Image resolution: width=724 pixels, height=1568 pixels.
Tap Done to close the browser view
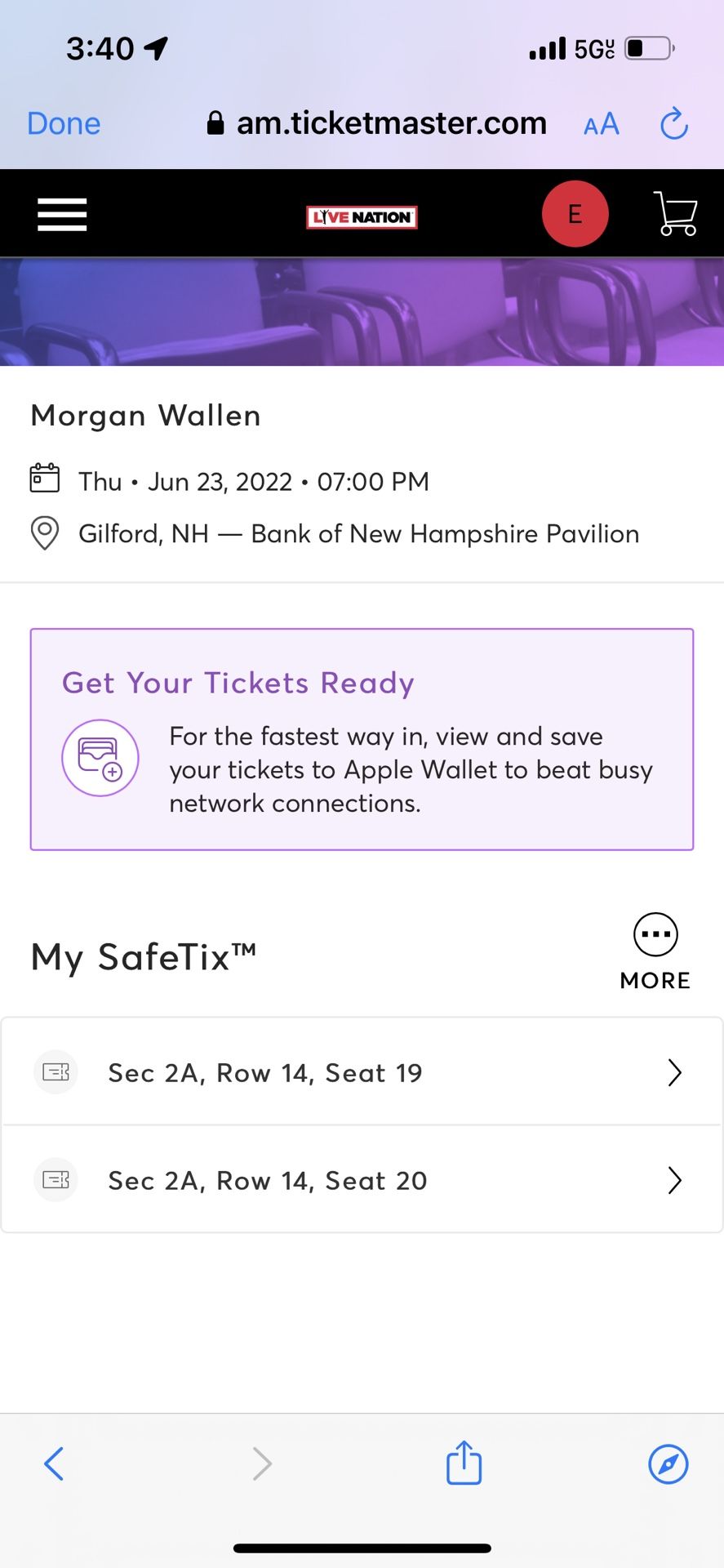[63, 123]
